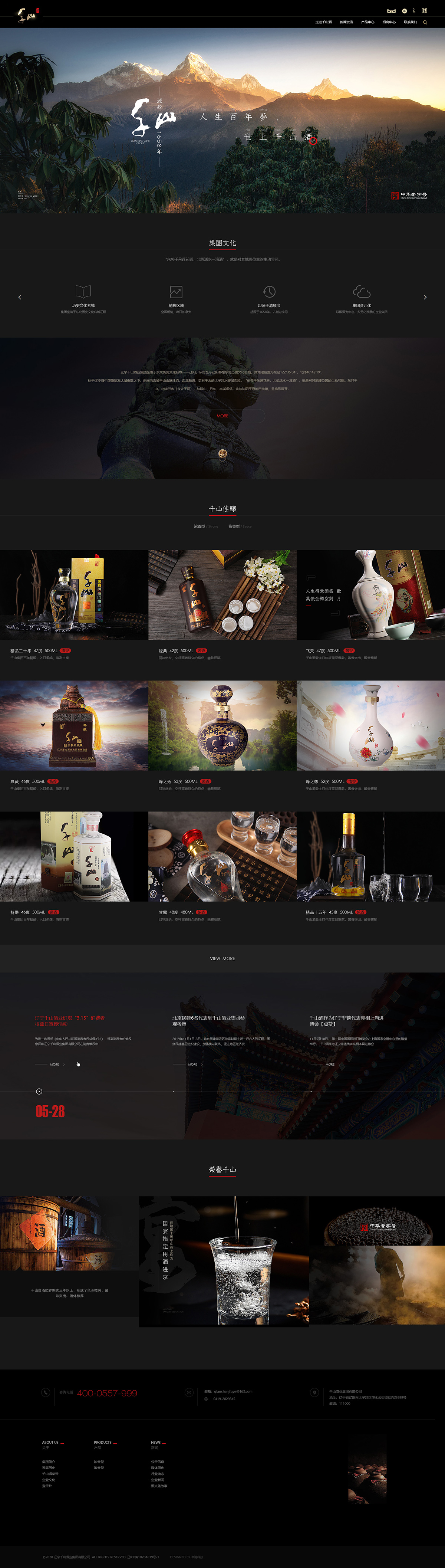
Task: Open MORE under 3.15 消费者权益 news
Action: (55, 1064)
